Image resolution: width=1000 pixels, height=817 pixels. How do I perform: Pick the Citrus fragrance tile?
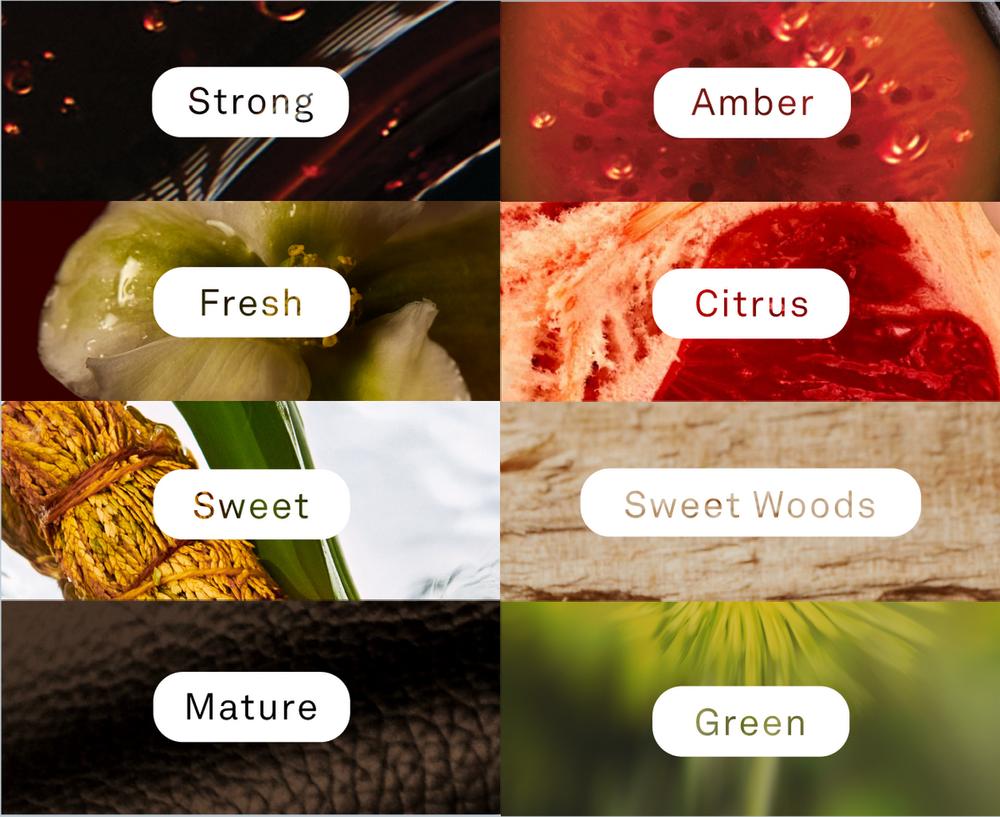751,303
